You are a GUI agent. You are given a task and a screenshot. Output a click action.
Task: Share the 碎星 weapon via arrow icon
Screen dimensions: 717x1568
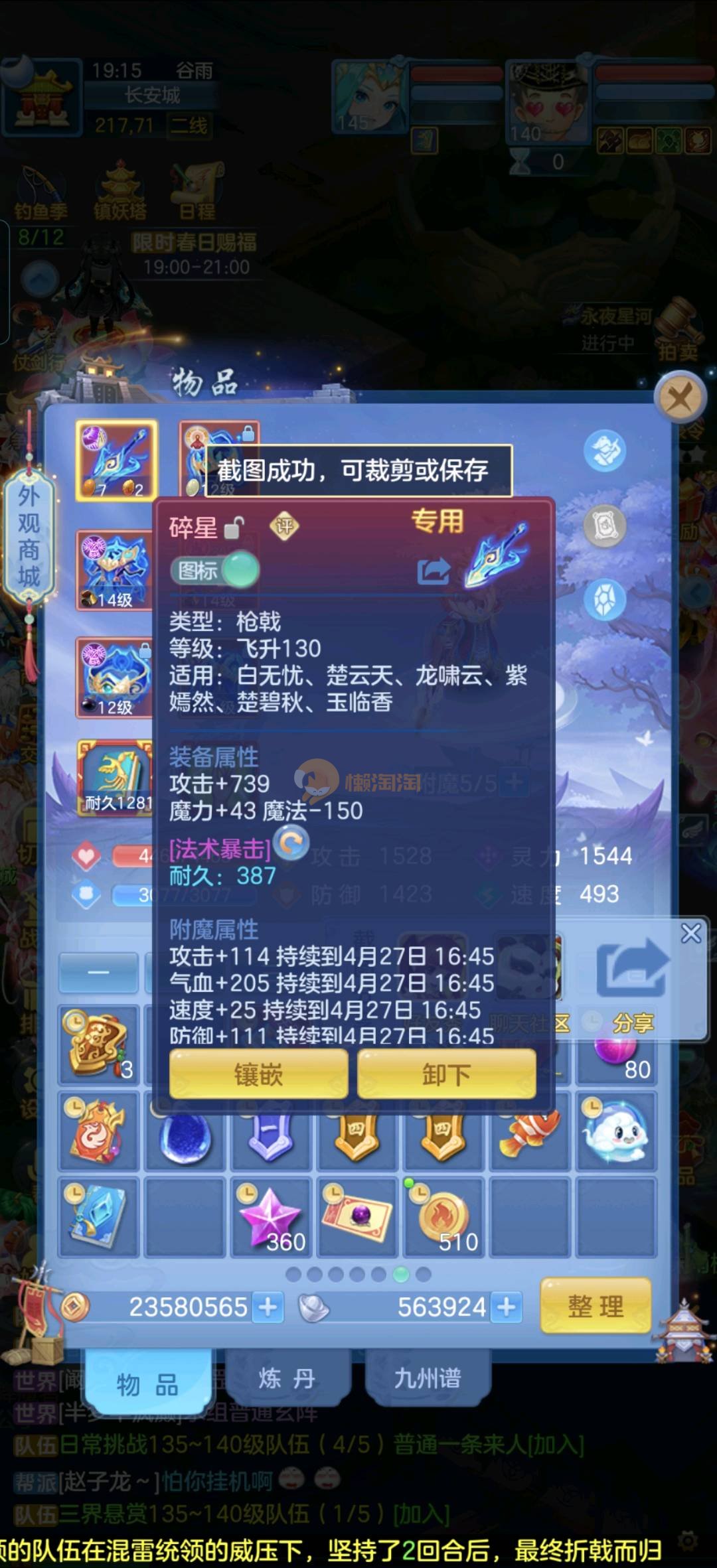pos(434,571)
